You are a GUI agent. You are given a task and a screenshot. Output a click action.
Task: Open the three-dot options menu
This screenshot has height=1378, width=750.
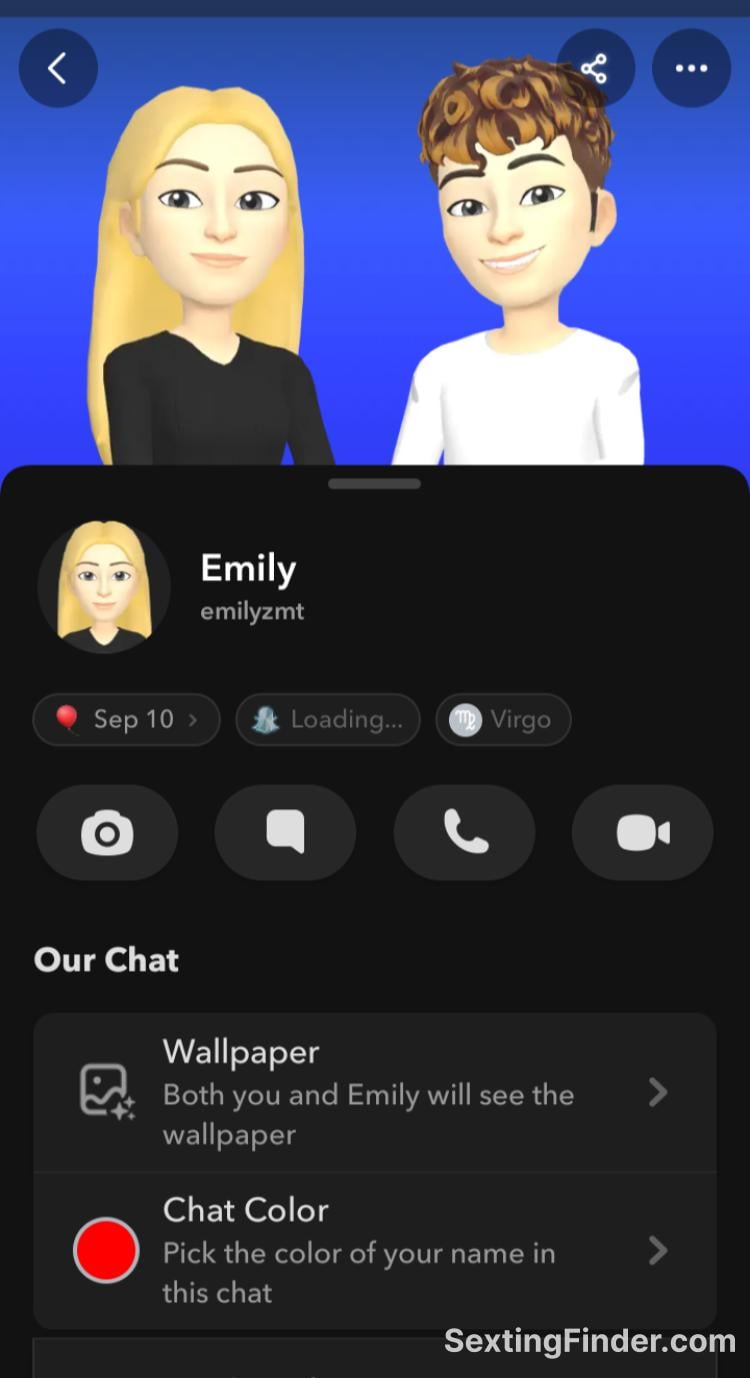point(691,68)
